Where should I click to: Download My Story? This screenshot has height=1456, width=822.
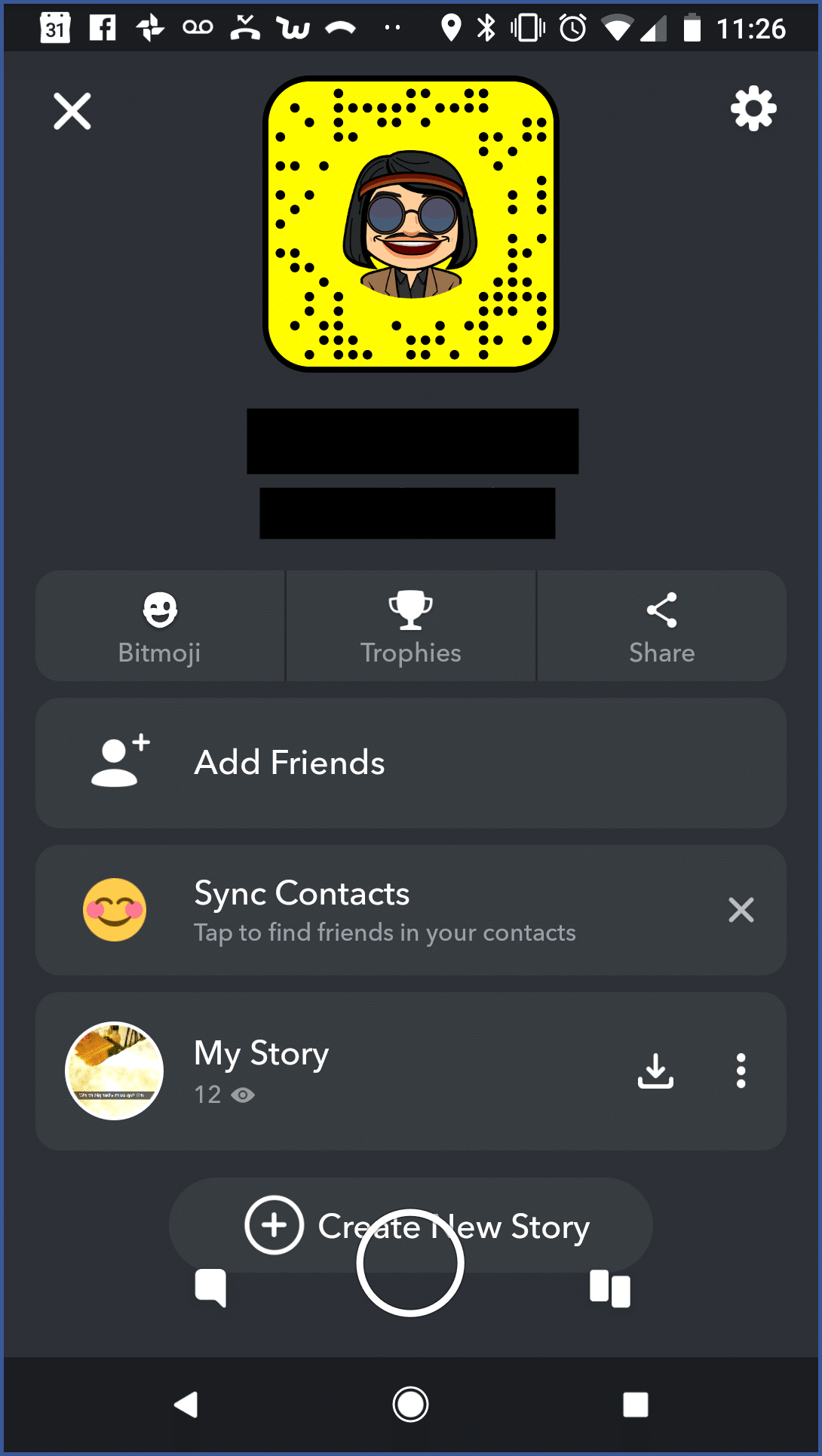pos(655,1069)
